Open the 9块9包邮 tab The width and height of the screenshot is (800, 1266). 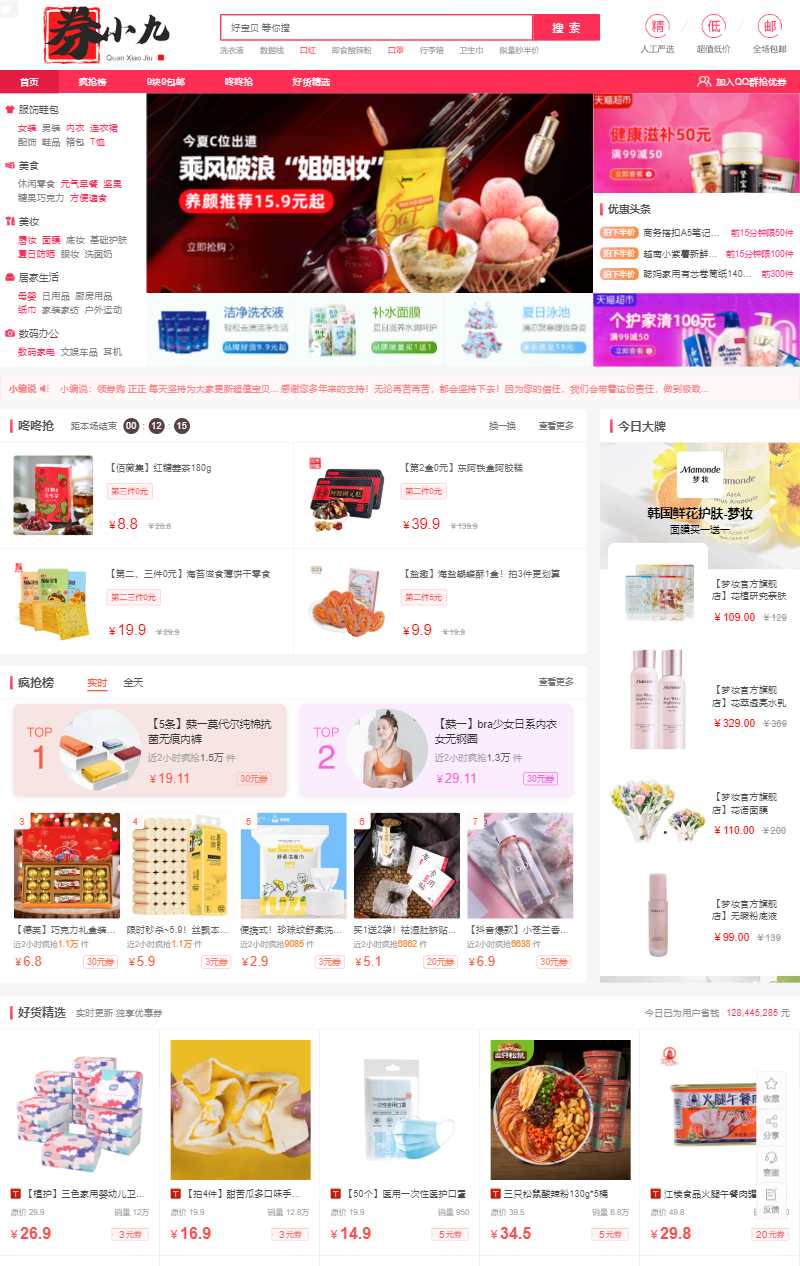165,82
